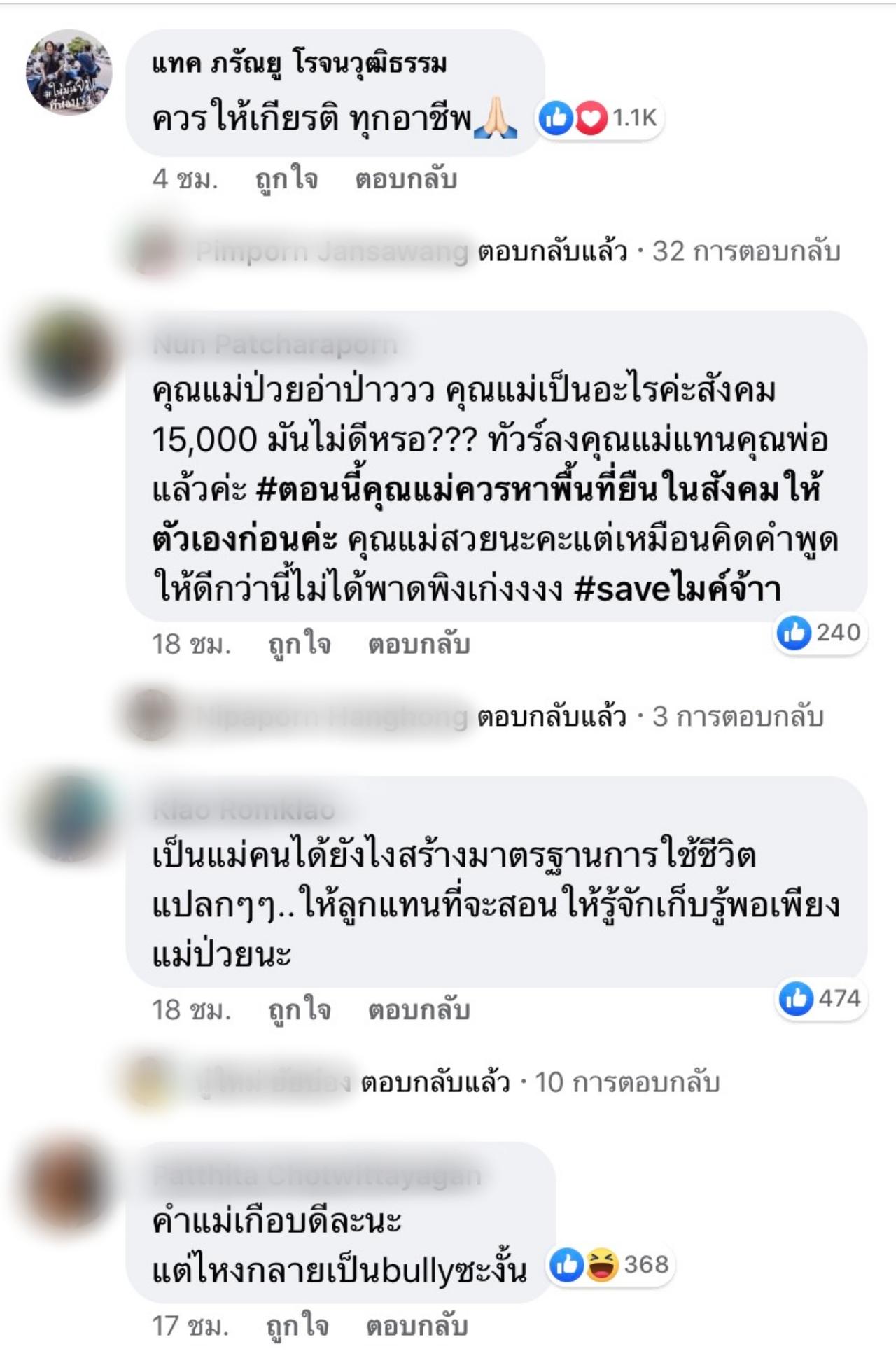
Task: Like the comment starting เป็นแม่คนได้ยังไง
Action: [x=300, y=1009]
